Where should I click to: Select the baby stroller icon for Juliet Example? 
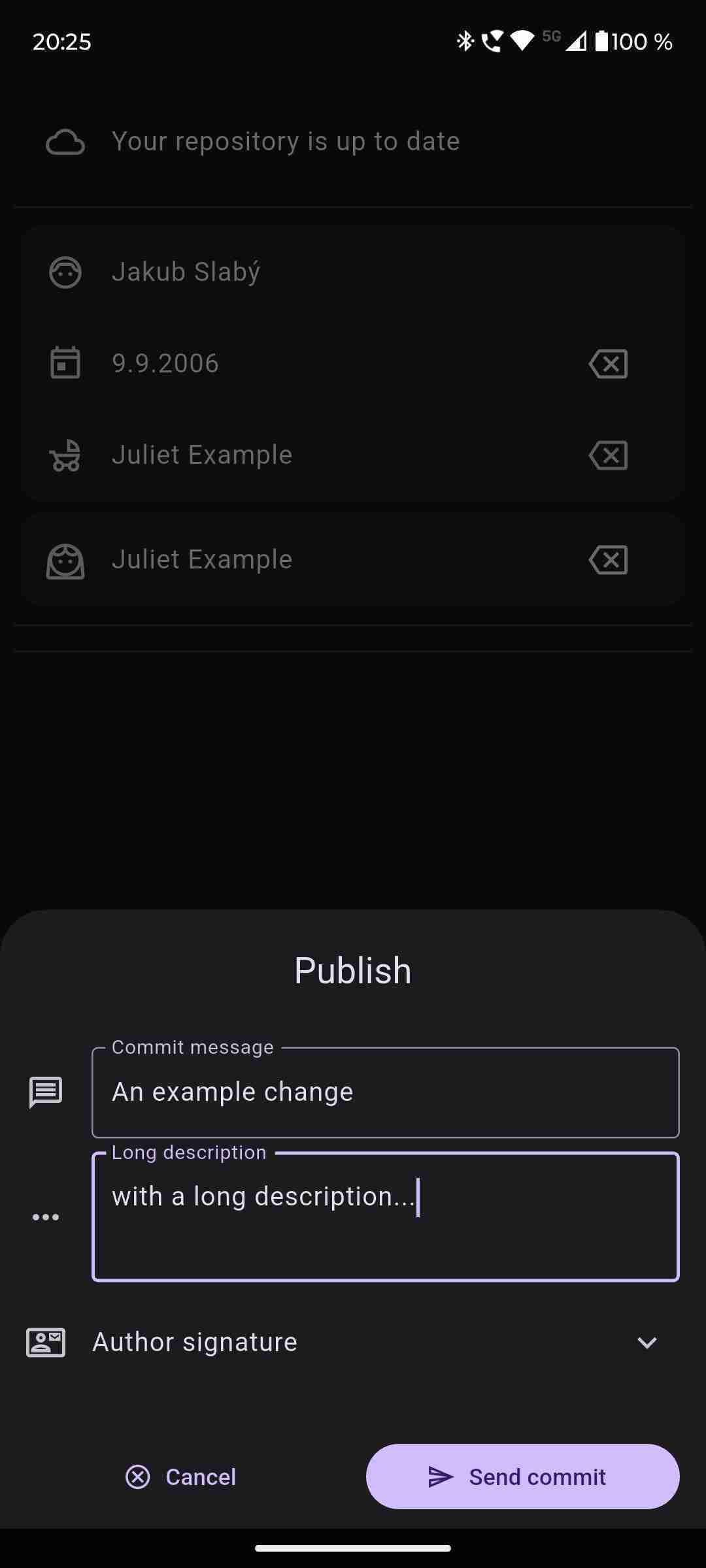pyautogui.click(x=66, y=454)
